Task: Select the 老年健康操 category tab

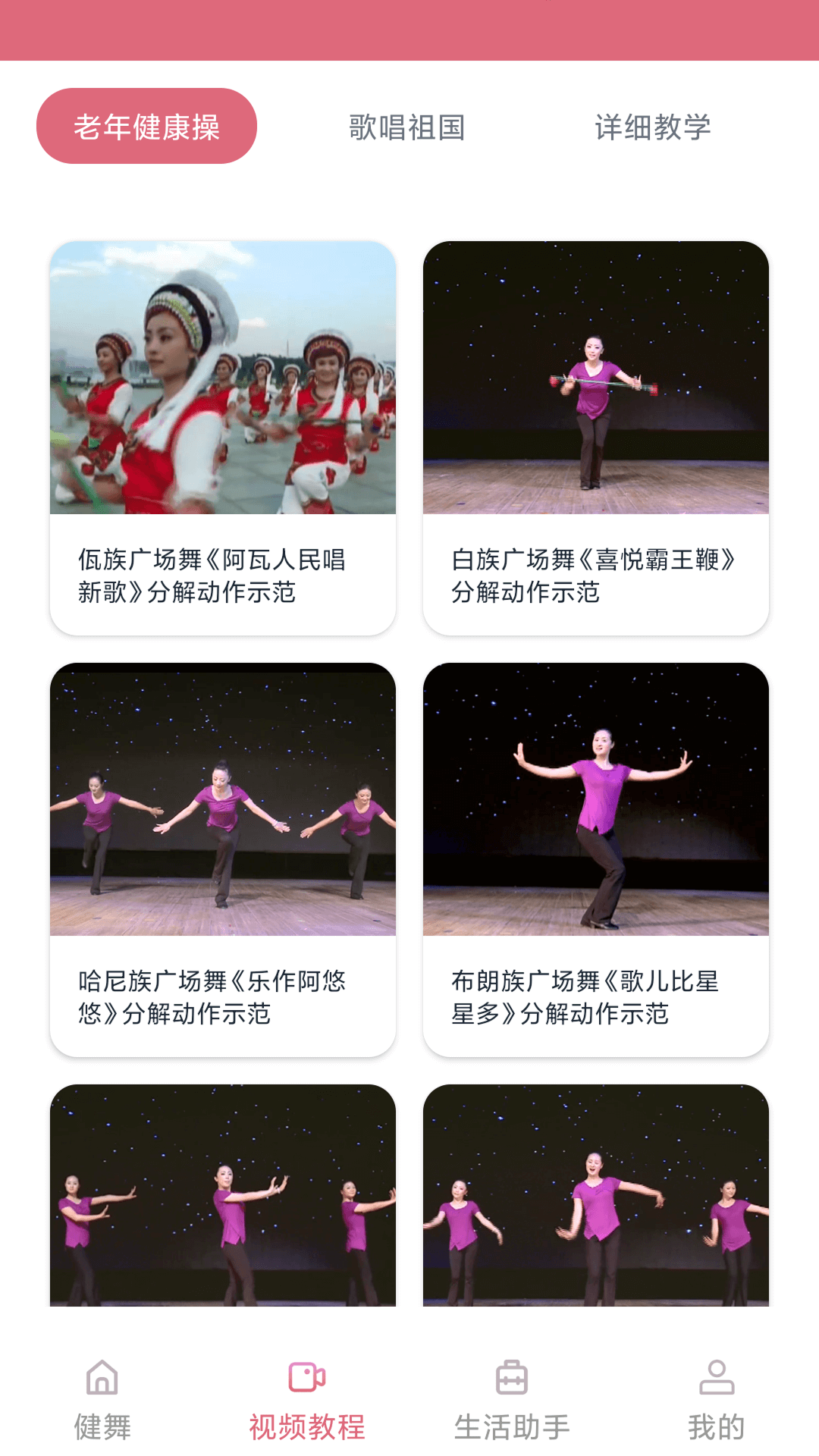Action: 146,126
